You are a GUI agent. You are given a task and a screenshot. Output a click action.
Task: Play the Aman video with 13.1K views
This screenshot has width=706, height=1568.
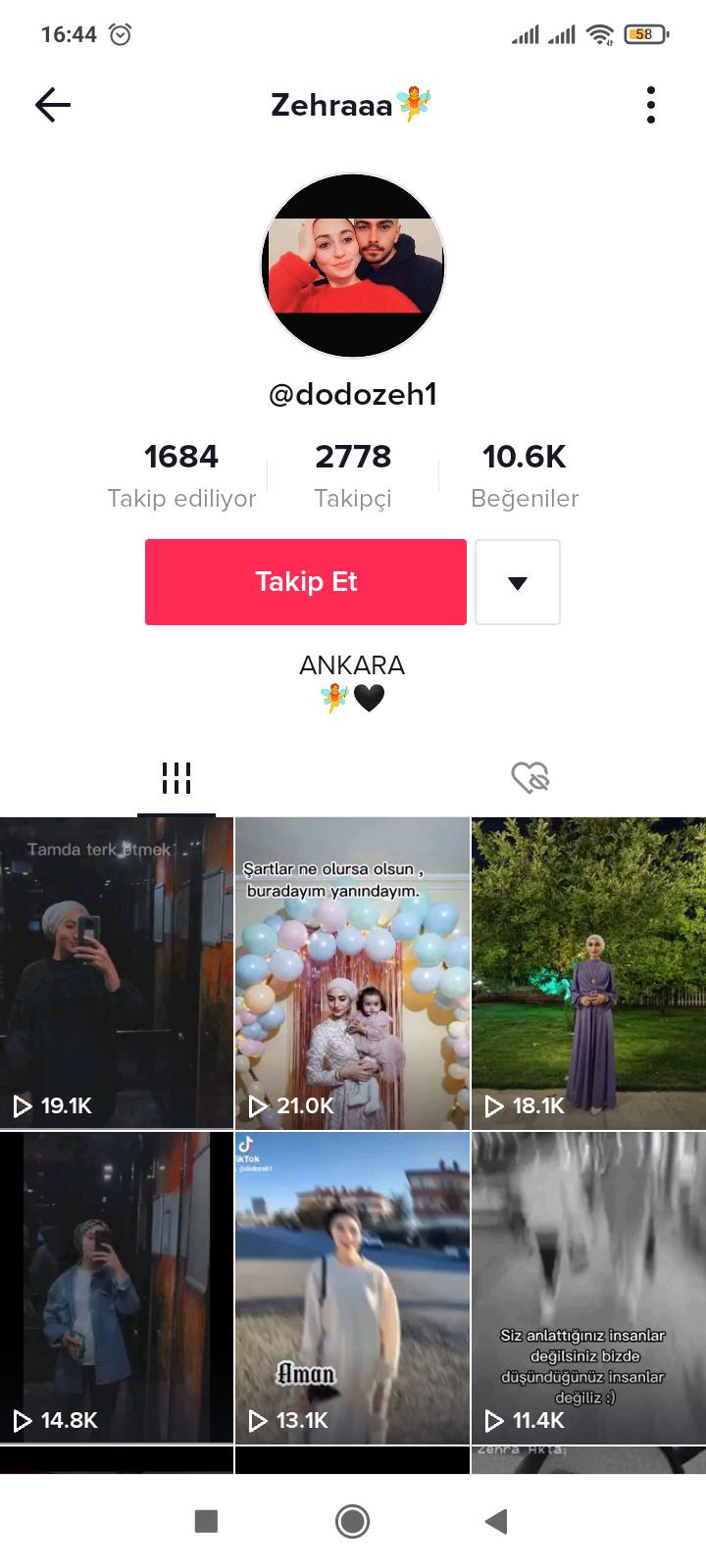tap(353, 1287)
